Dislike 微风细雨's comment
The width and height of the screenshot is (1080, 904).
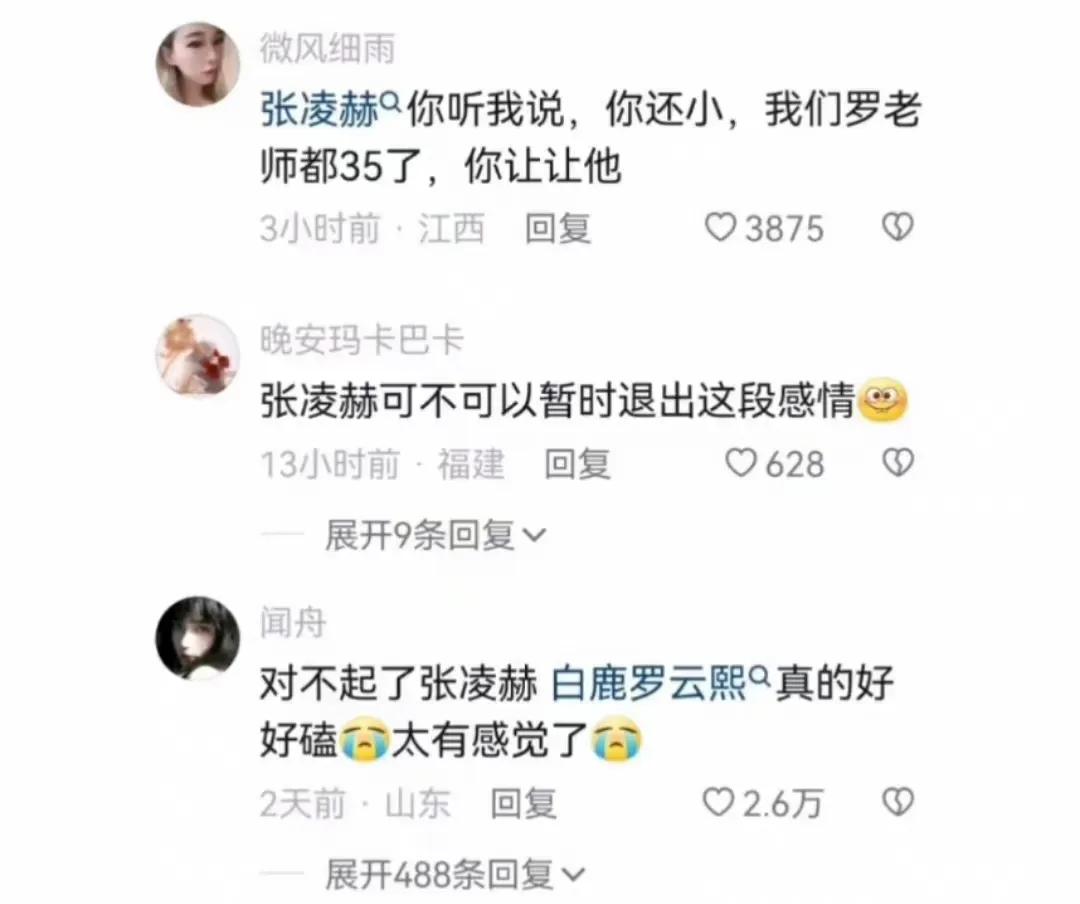click(897, 229)
